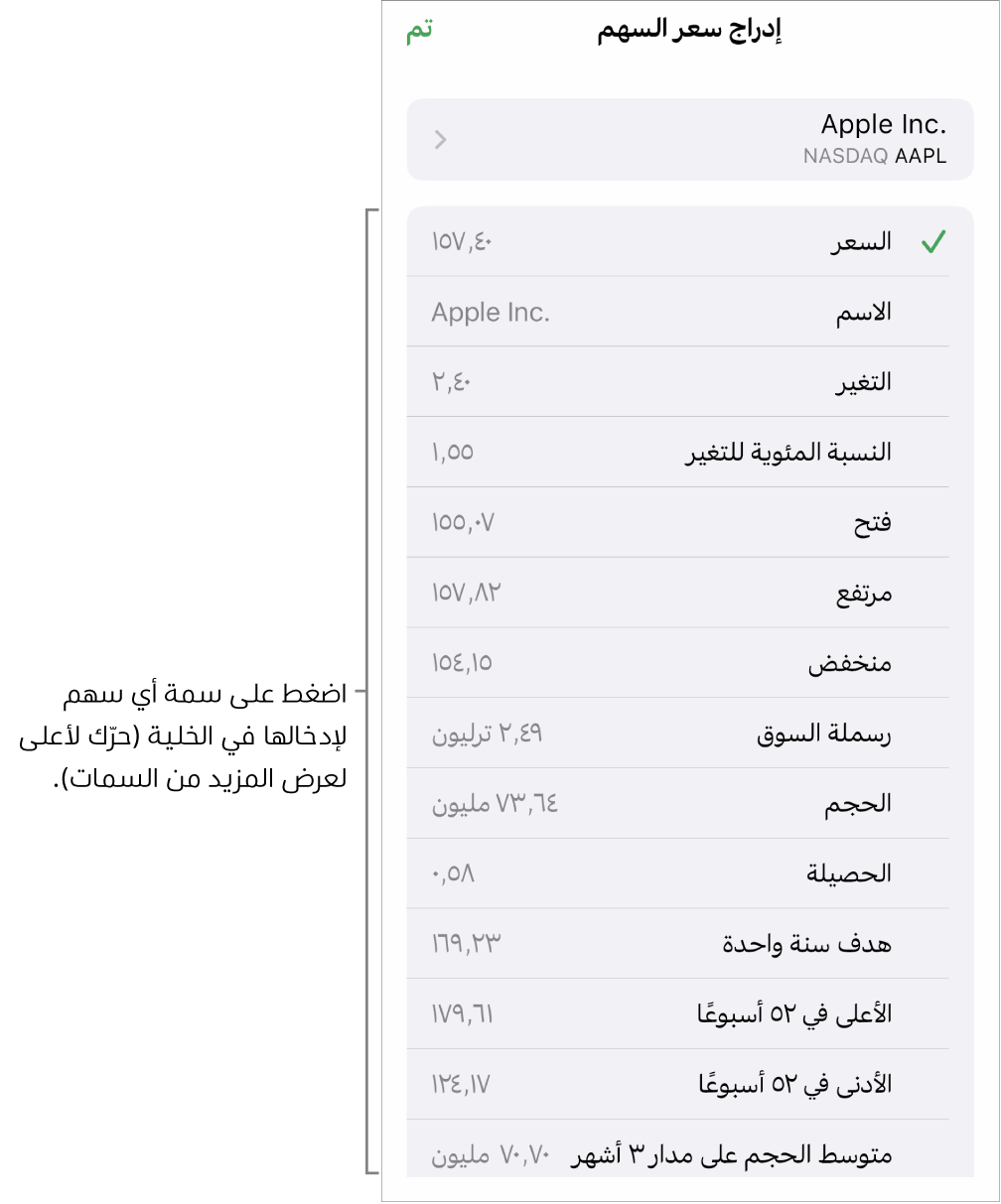This screenshot has width=1001, height=1204.
Task: Choose الأعلى في ٥٢ أسبوعًا attribute
Action: point(689,1015)
